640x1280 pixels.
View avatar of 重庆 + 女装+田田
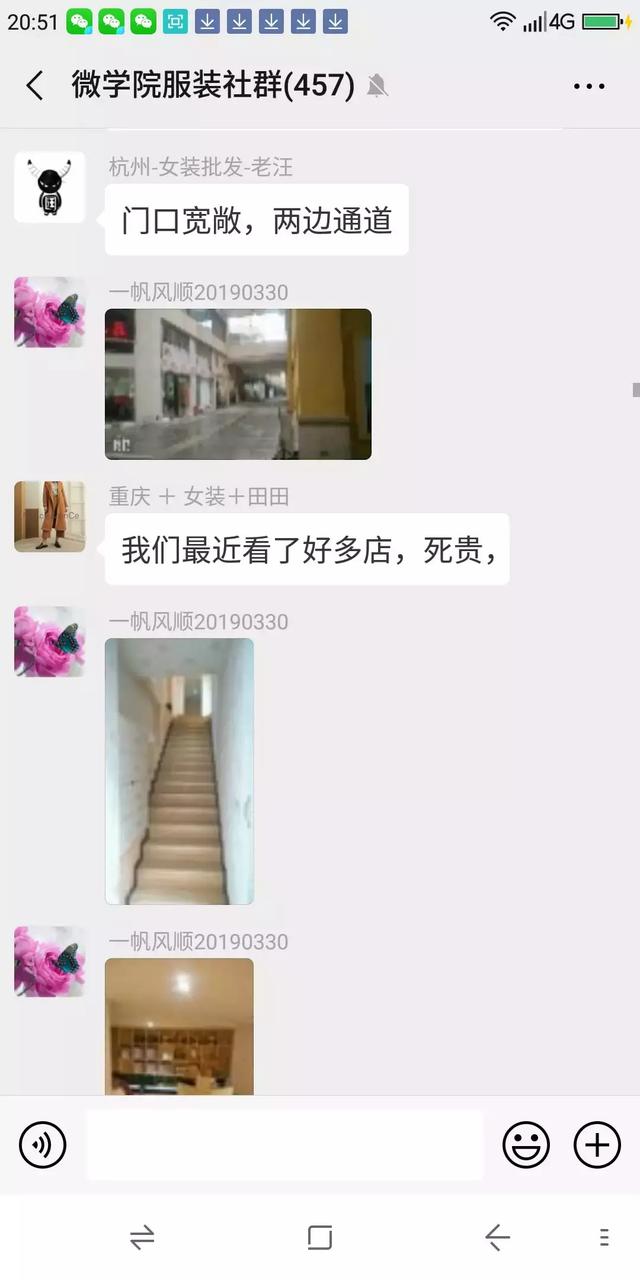[49, 516]
